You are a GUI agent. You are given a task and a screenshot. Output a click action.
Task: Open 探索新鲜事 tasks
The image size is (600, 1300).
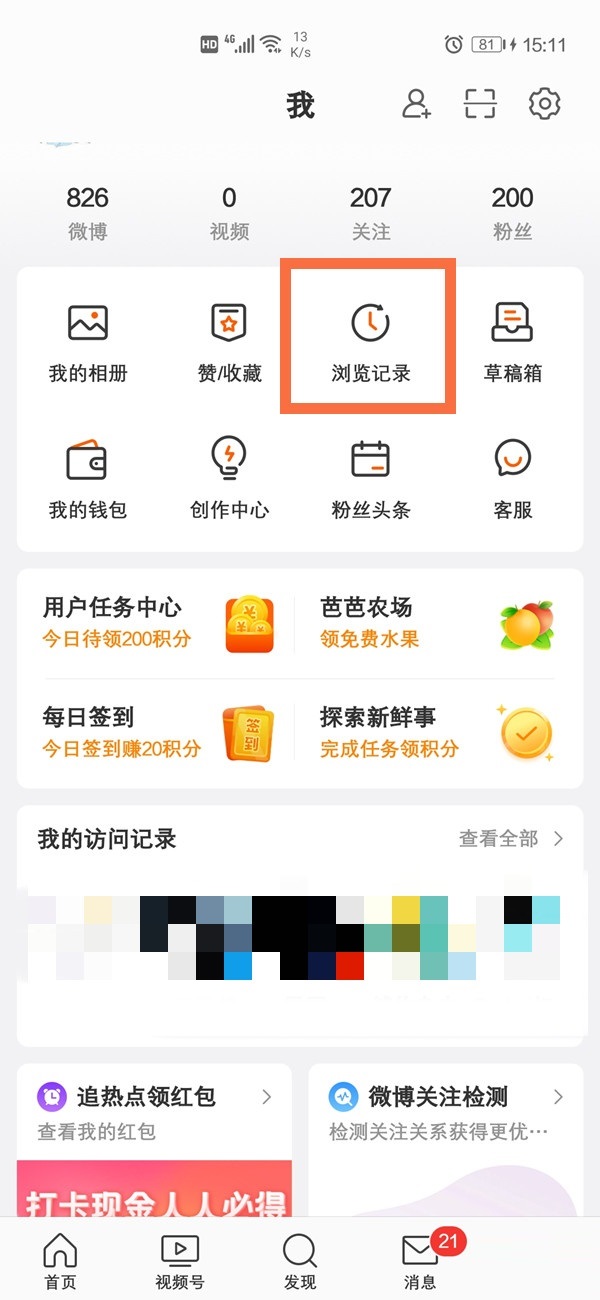[435, 732]
